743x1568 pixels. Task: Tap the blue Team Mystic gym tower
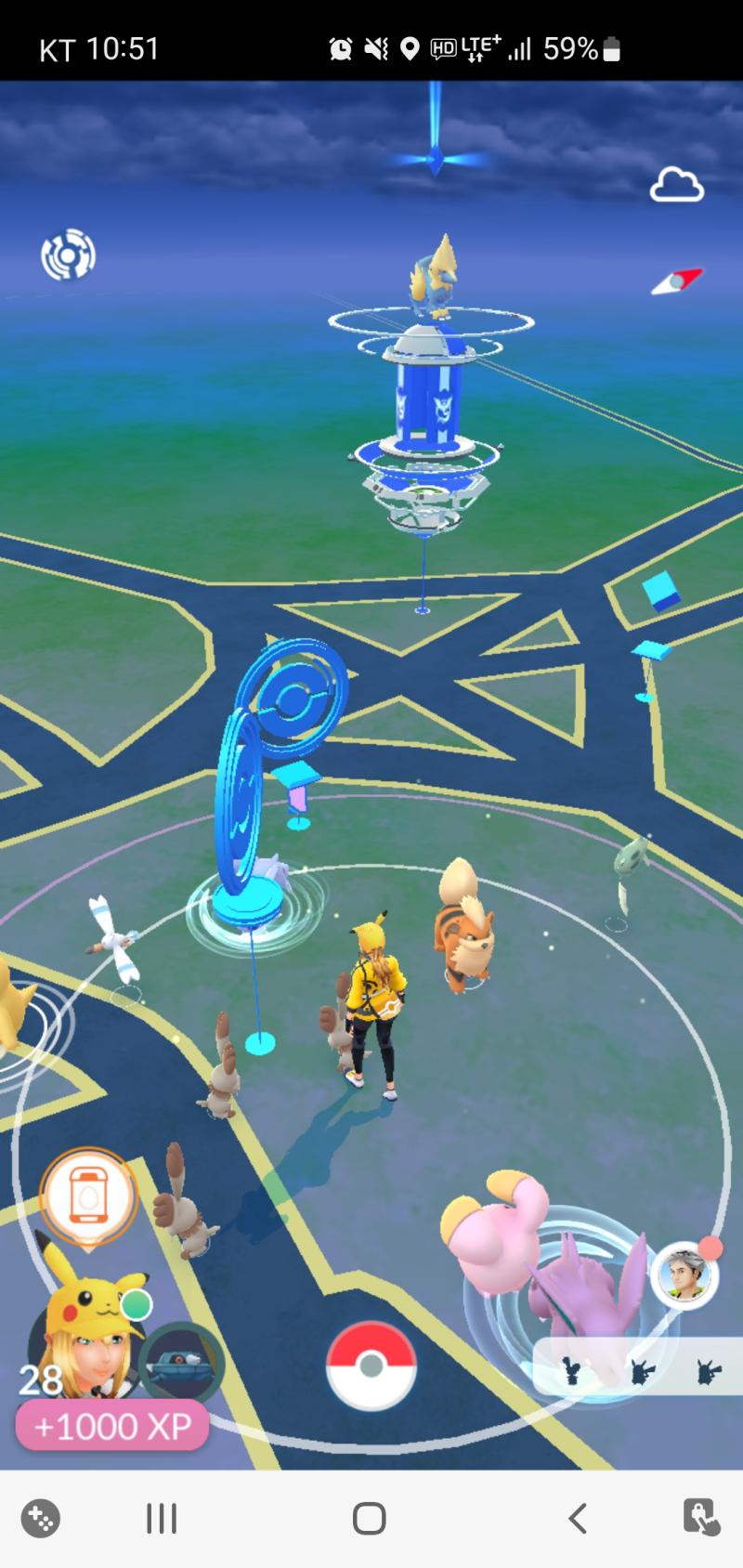pos(428,399)
